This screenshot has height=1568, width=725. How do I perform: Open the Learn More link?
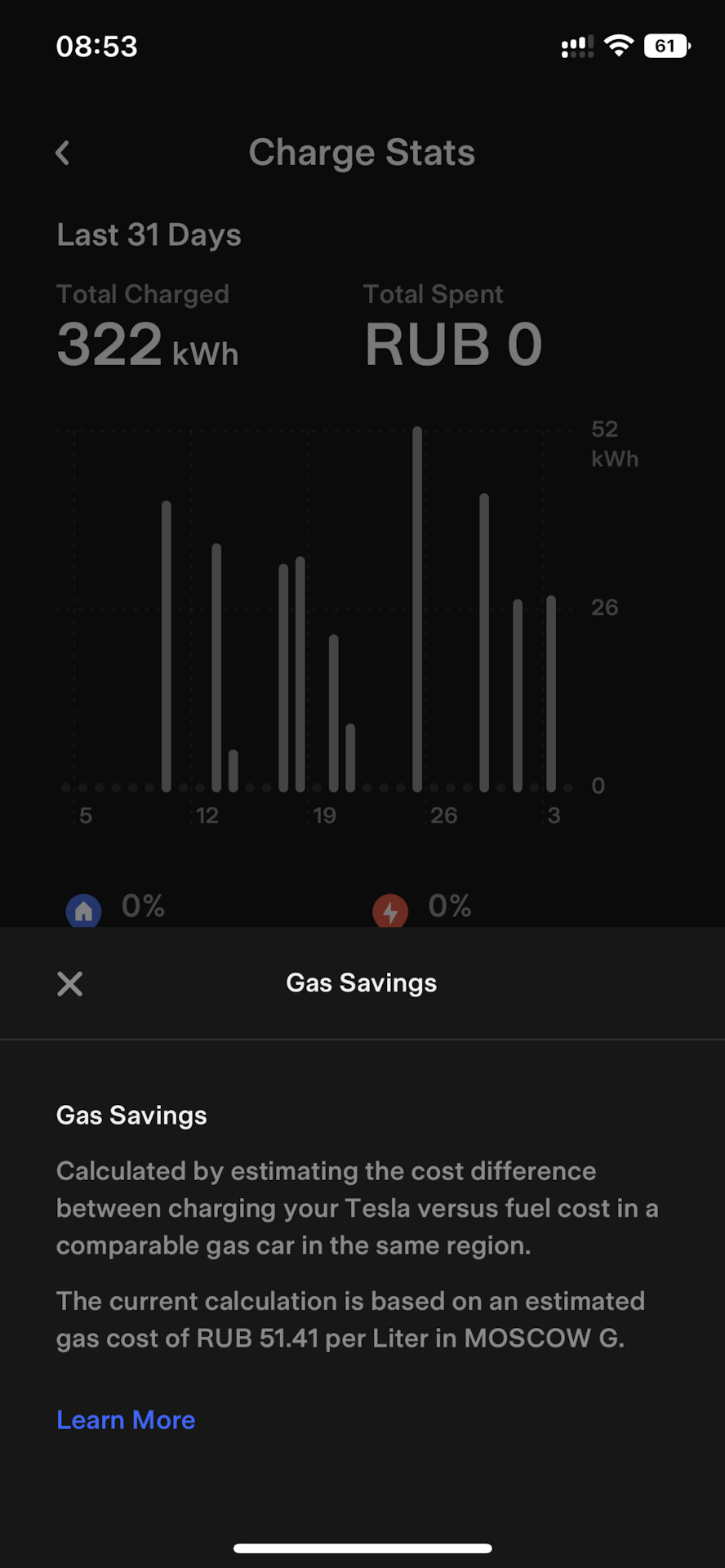click(x=126, y=1420)
